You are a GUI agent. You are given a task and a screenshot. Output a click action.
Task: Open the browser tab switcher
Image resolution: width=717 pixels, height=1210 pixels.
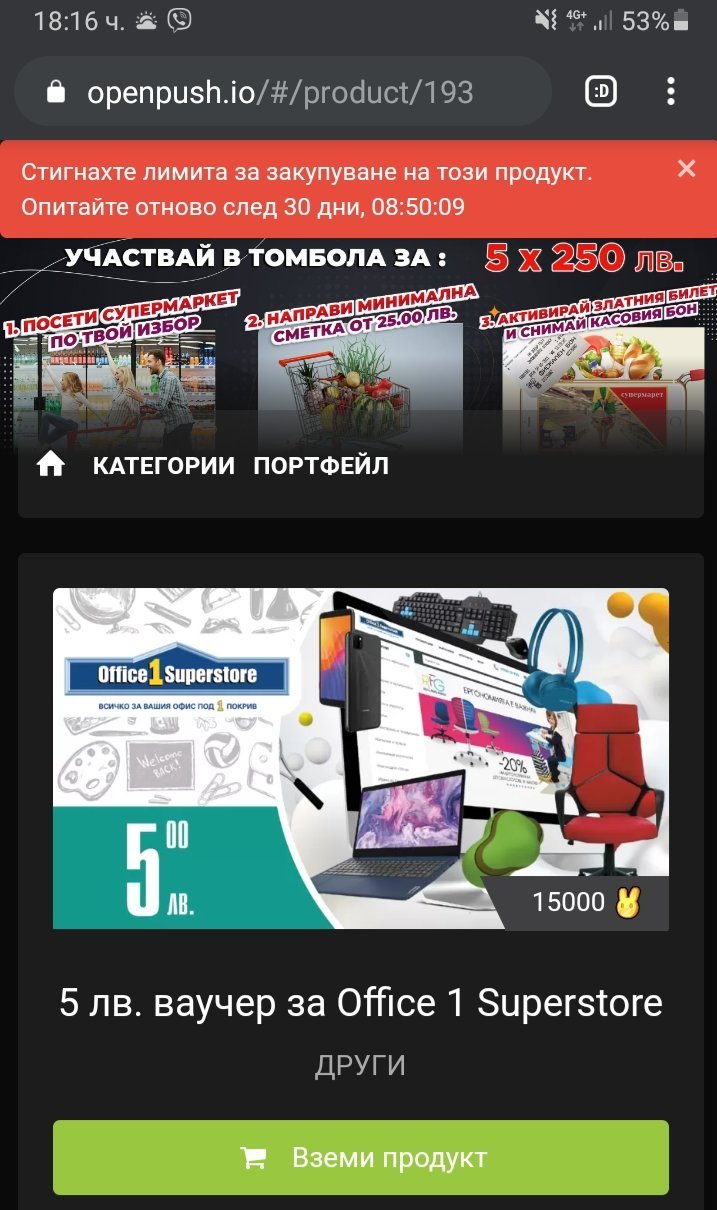tap(601, 93)
